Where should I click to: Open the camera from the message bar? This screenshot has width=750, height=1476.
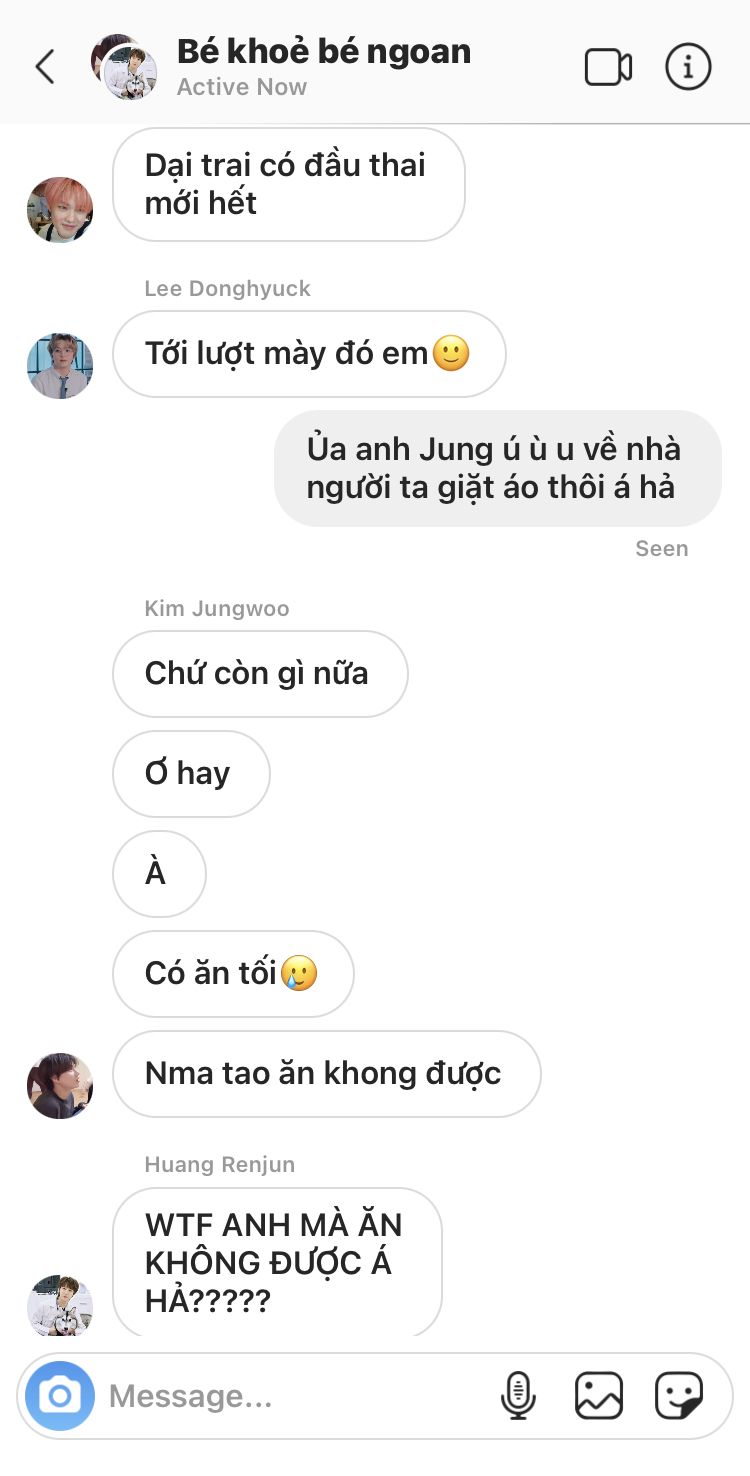pos(60,1395)
